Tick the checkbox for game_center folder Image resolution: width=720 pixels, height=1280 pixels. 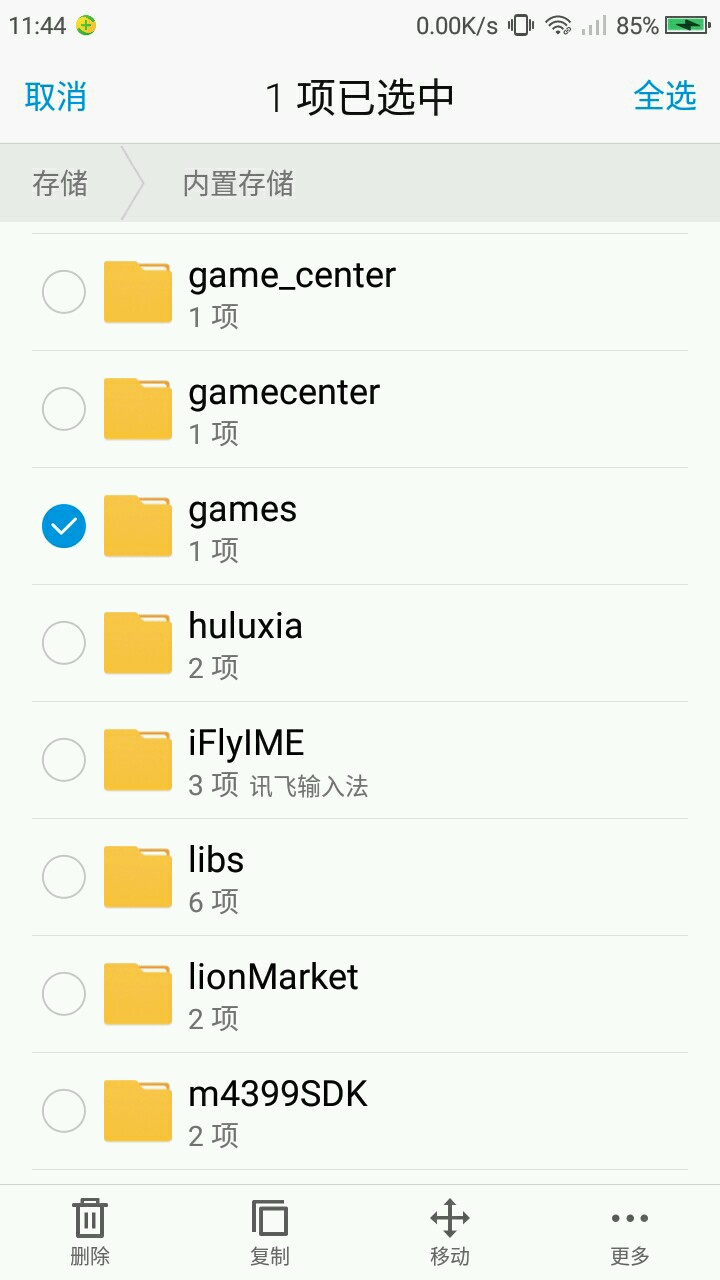tap(64, 292)
